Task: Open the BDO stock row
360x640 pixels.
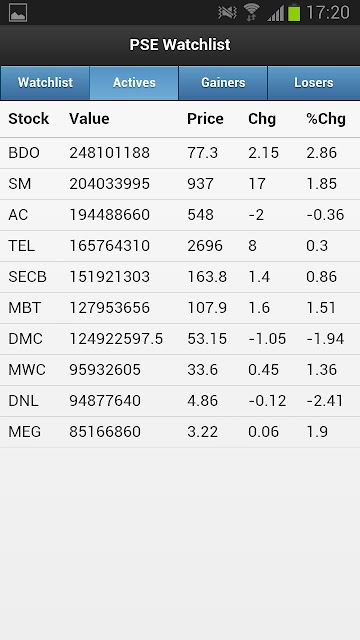Action: click(x=180, y=153)
